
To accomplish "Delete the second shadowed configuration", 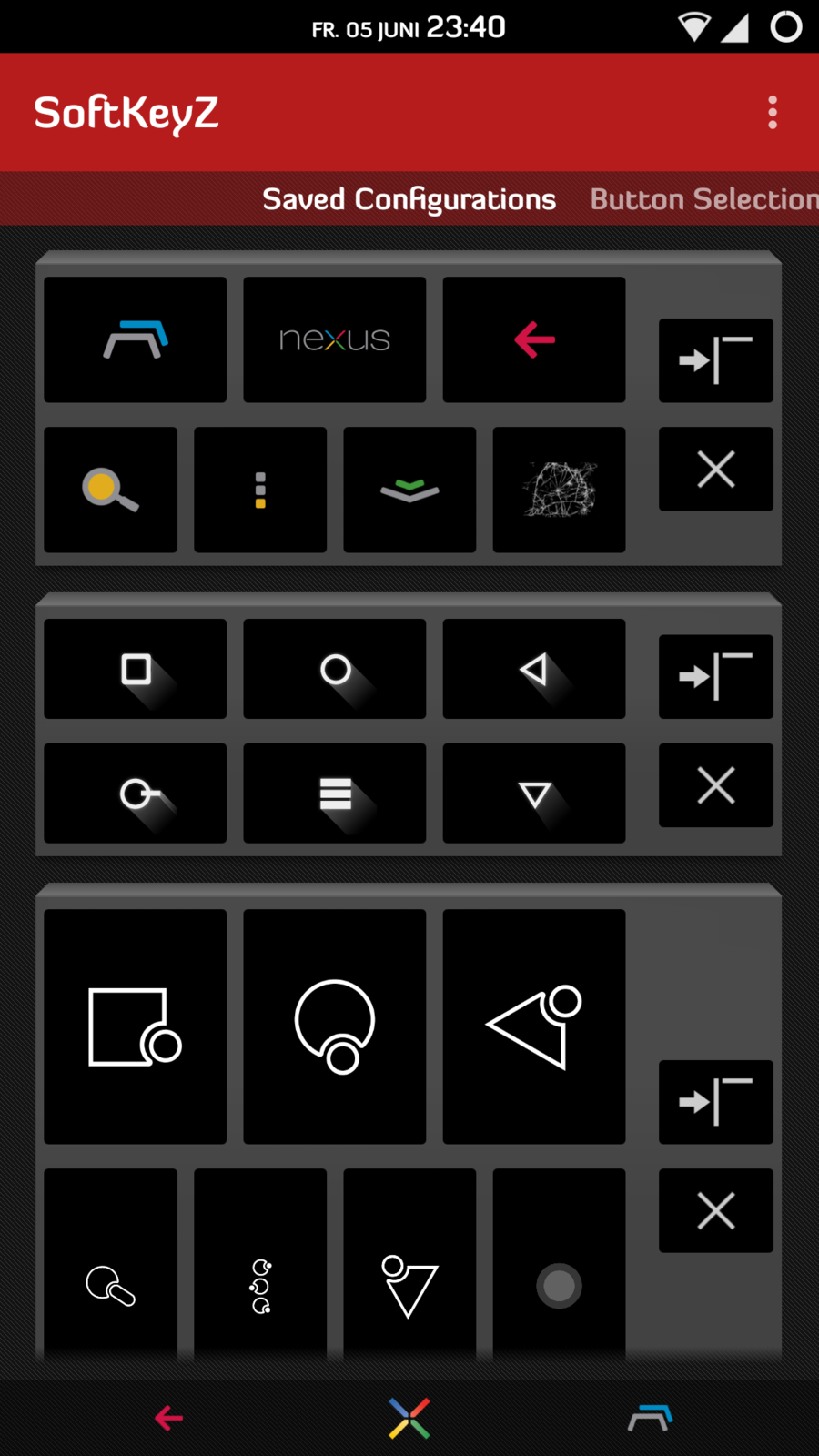I will [715, 785].
